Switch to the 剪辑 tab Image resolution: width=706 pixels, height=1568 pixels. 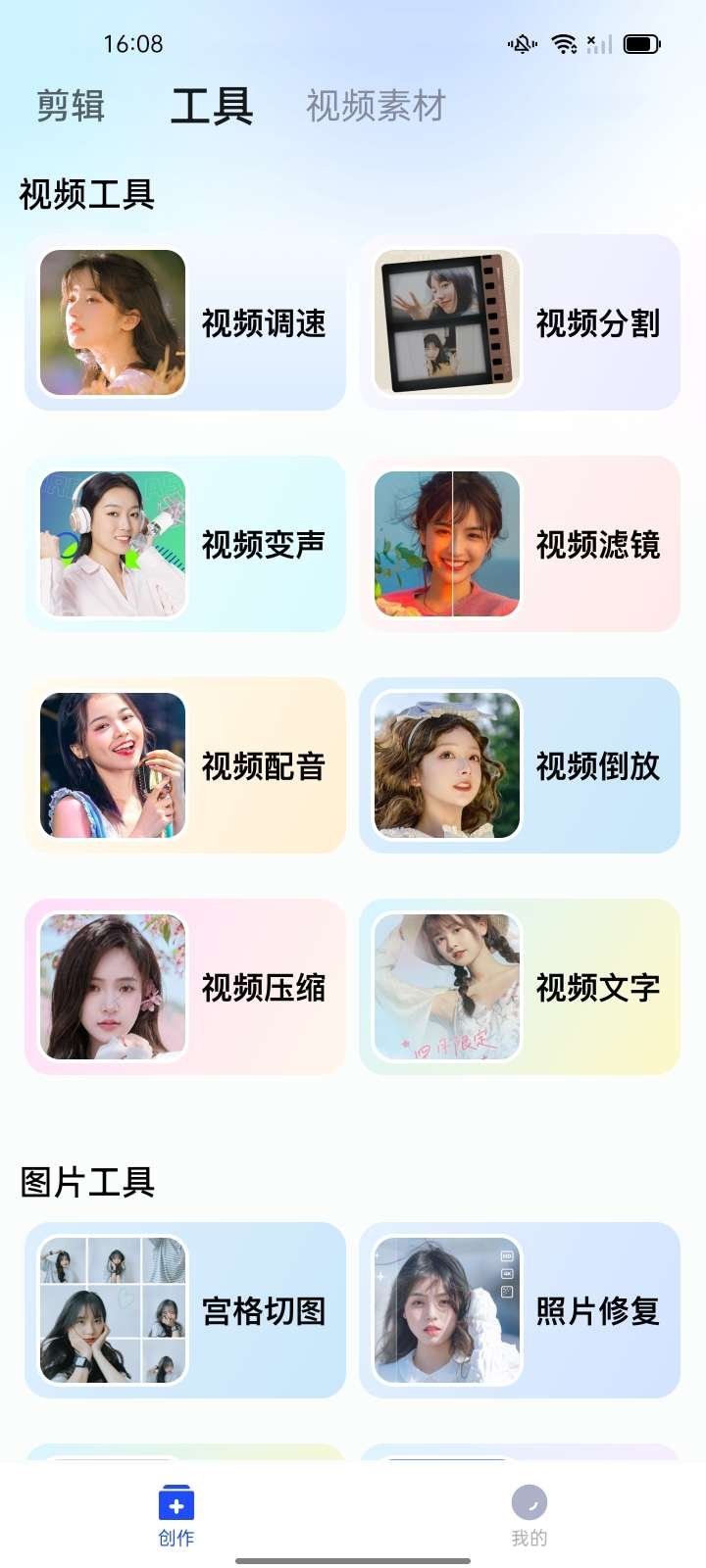click(71, 106)
